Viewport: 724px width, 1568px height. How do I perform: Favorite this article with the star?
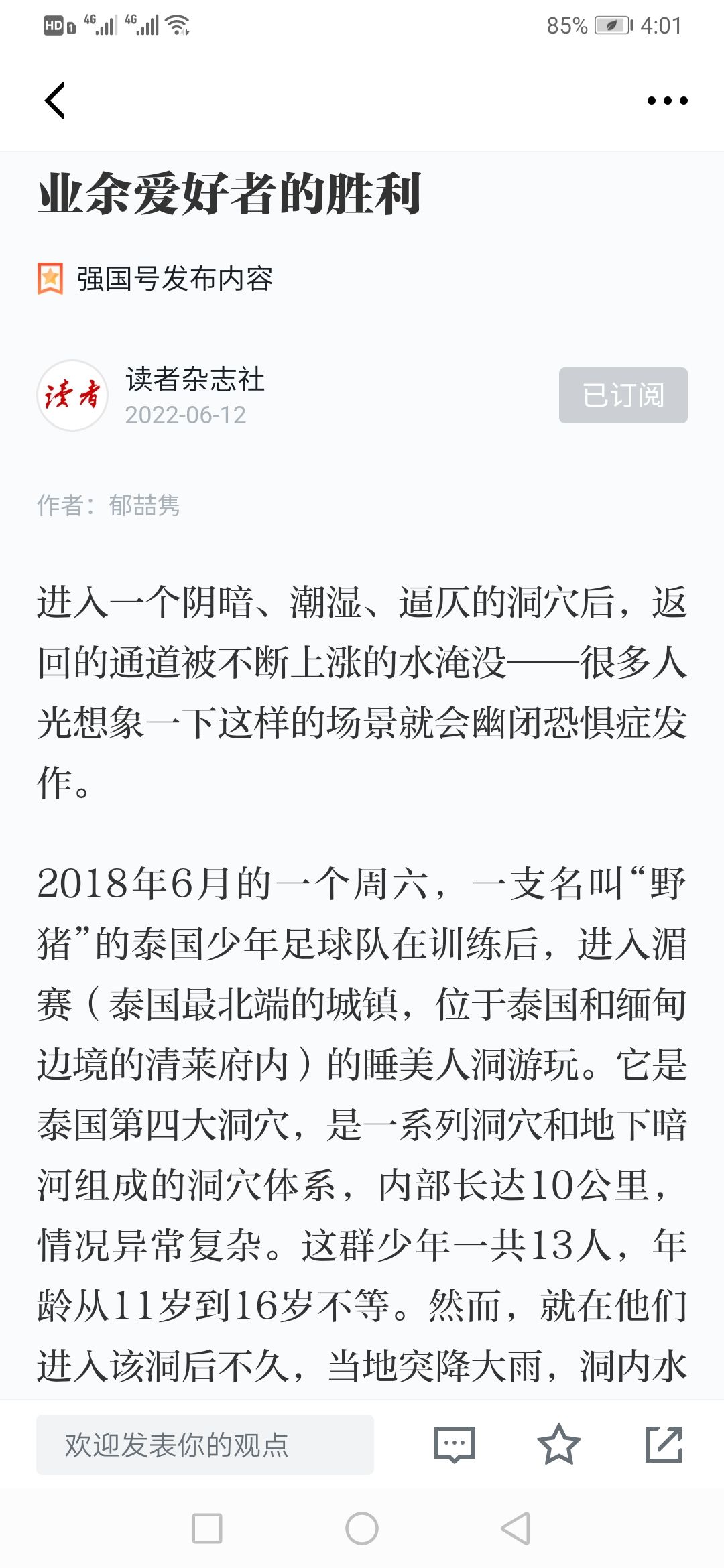pos(558,1445)
